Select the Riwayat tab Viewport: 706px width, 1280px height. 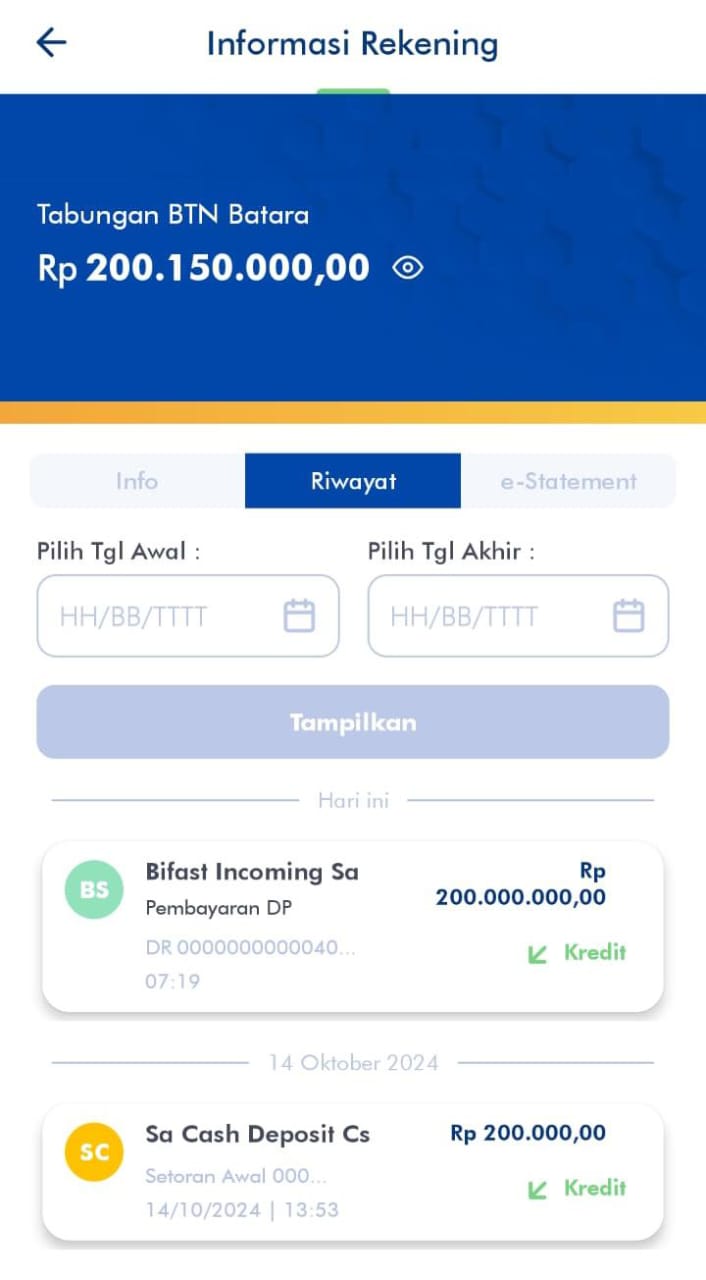point(353,481)
